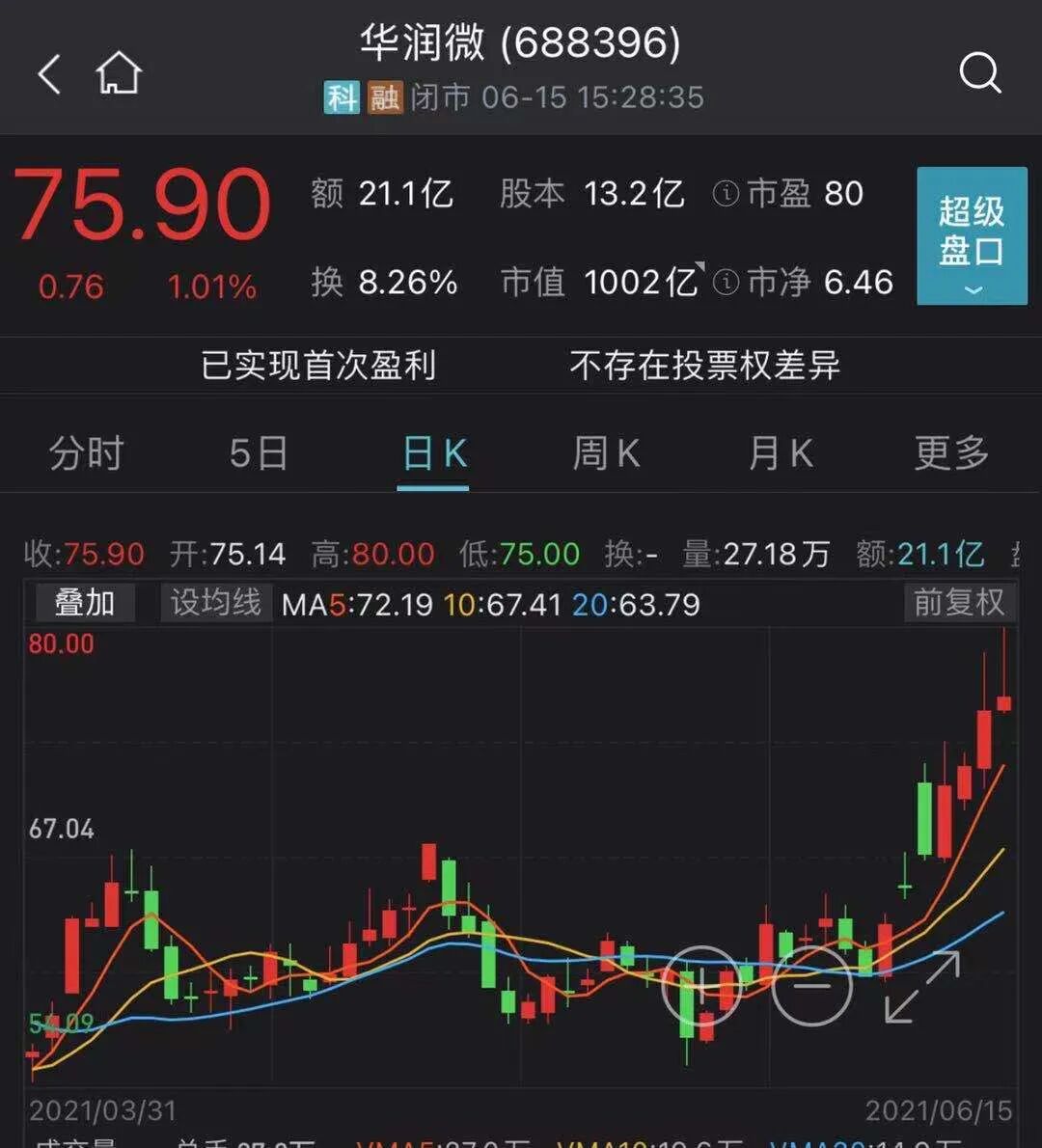Select the 日K chart tab
This screenshot has width=1042, height=1148.
point(434,453)
